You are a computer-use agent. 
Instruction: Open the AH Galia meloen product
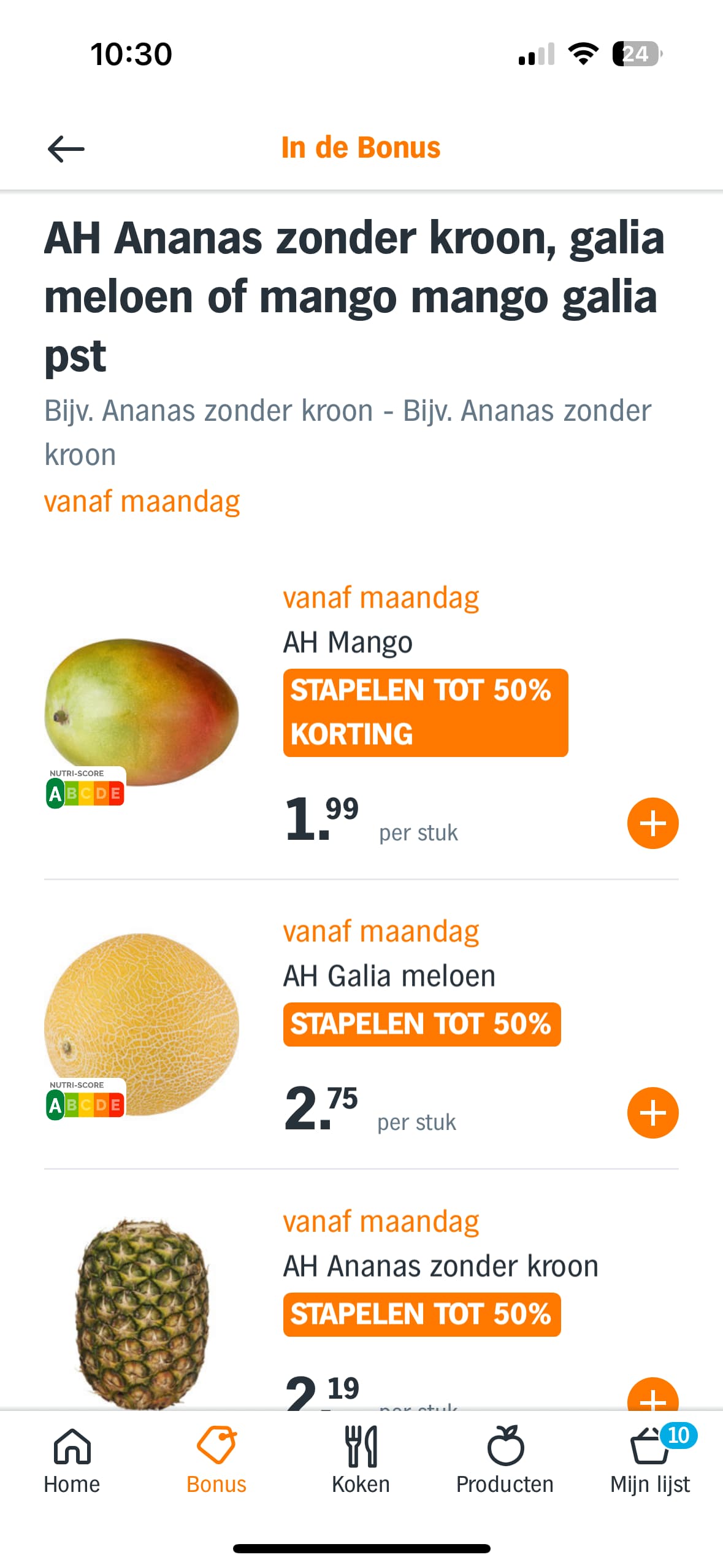coord(389,976)
